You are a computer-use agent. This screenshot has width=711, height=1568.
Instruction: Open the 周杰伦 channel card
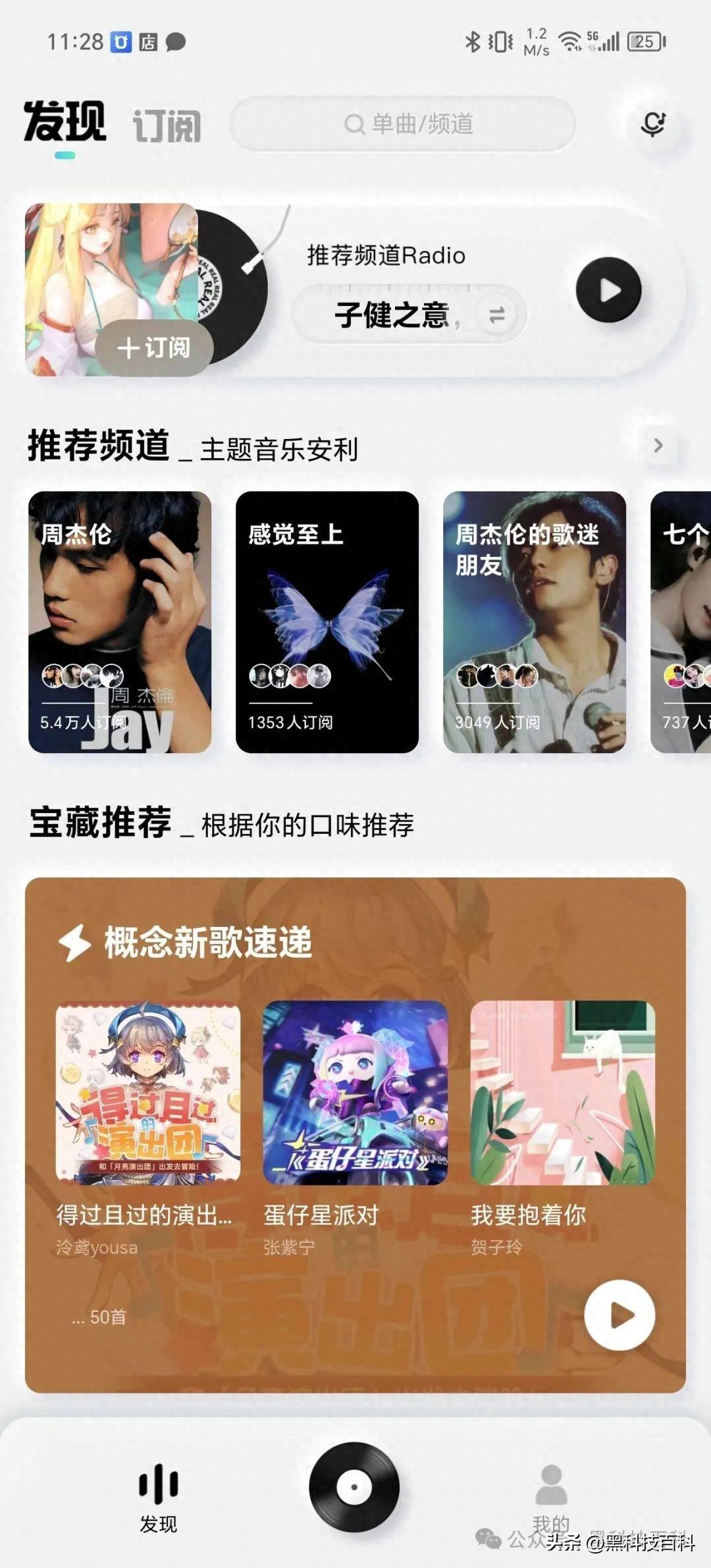click(x=120, y=621)
